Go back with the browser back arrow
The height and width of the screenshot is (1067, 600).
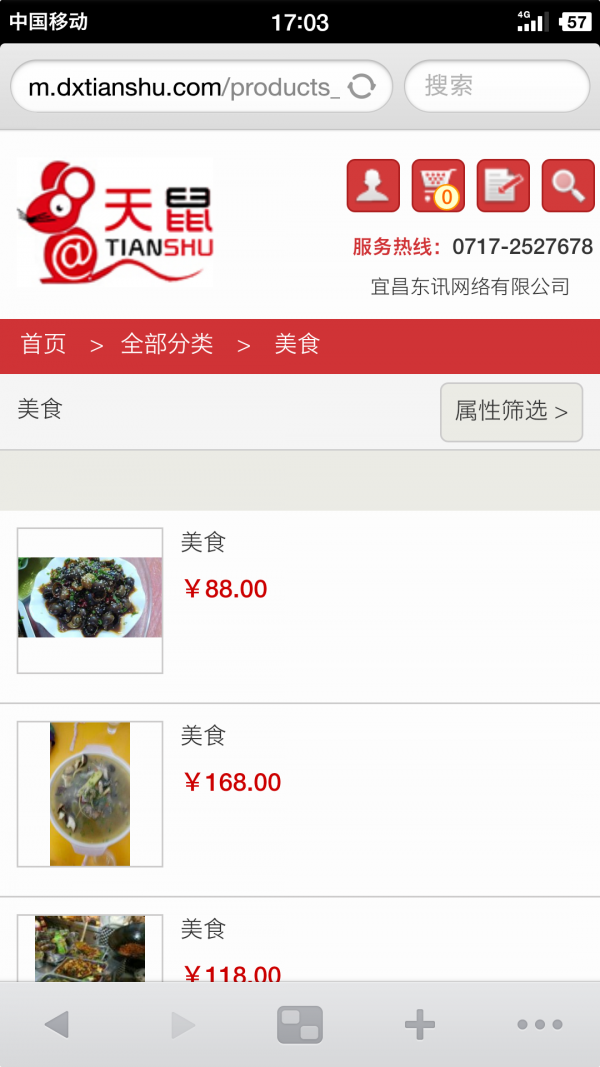tap(57, 1024)
